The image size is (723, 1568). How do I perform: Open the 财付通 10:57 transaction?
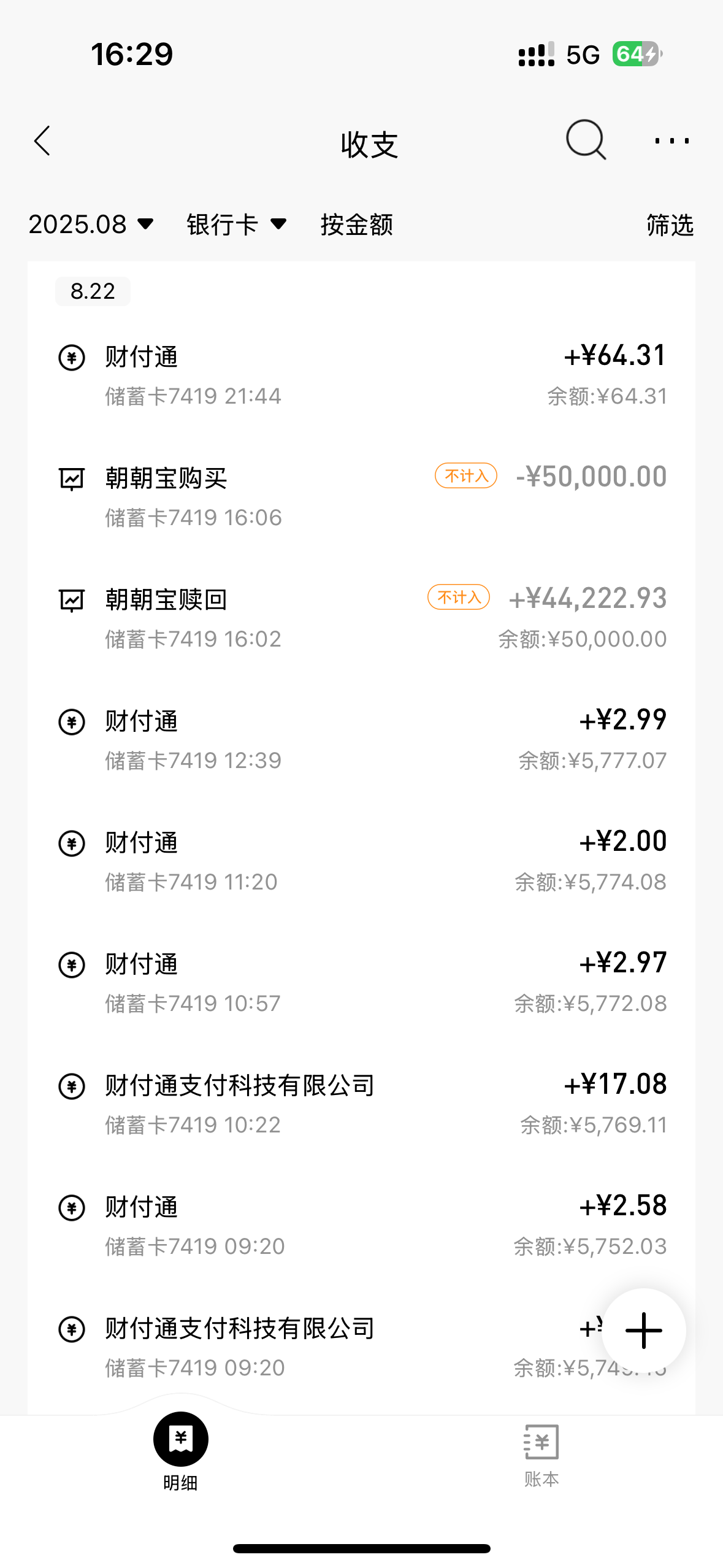[361, 983]
